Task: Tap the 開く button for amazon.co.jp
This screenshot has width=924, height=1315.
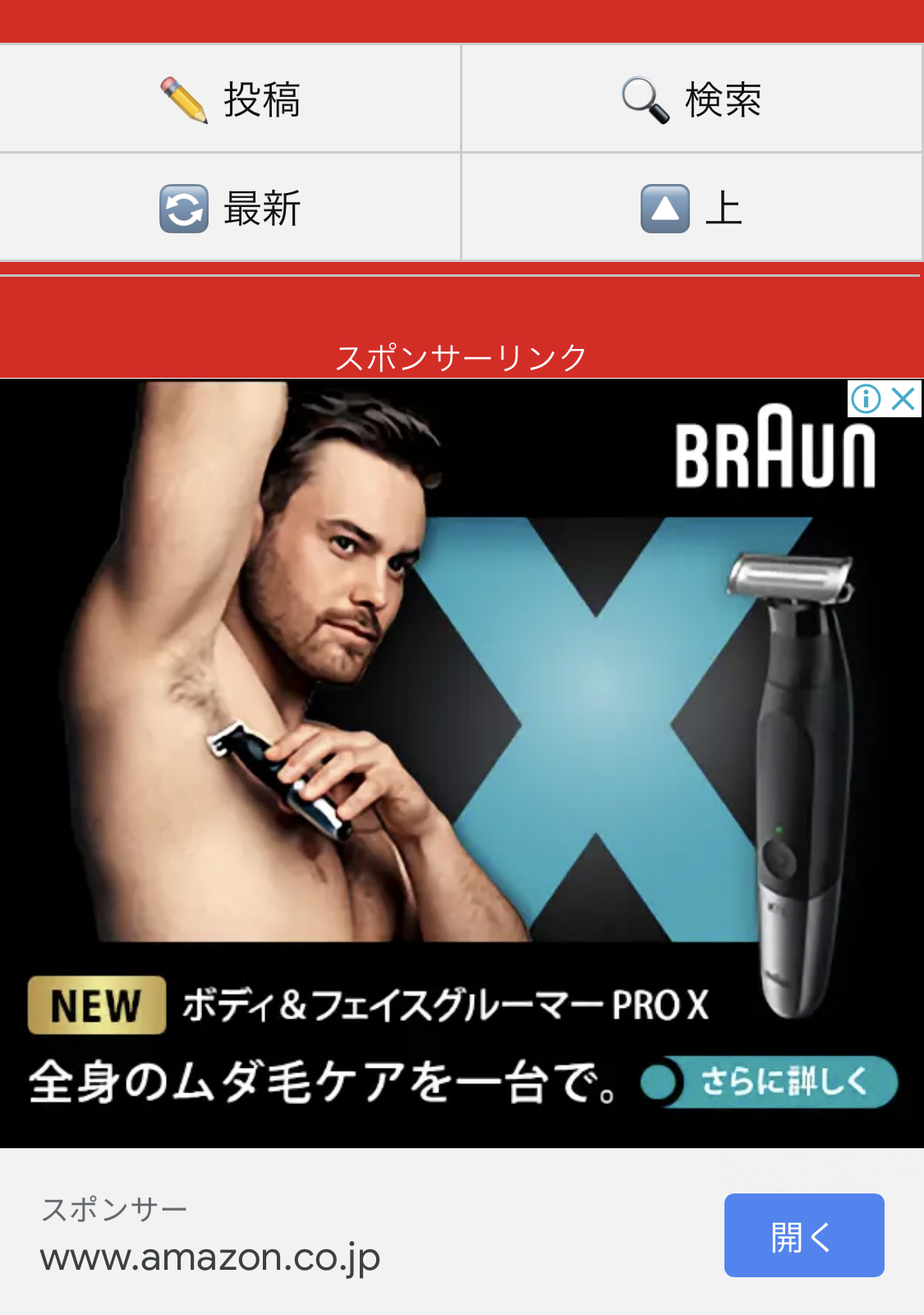Action: coord(803,1235)
